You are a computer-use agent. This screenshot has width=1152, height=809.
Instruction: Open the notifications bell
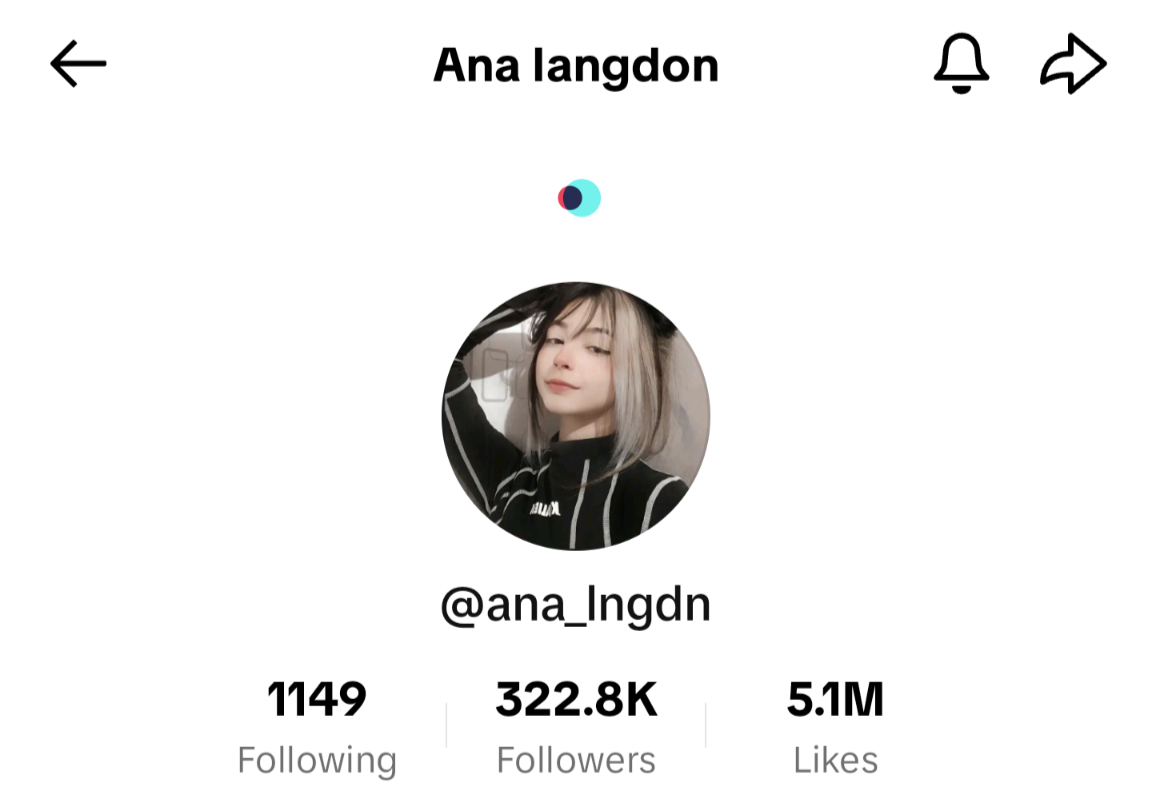click(x=961, y=66)
